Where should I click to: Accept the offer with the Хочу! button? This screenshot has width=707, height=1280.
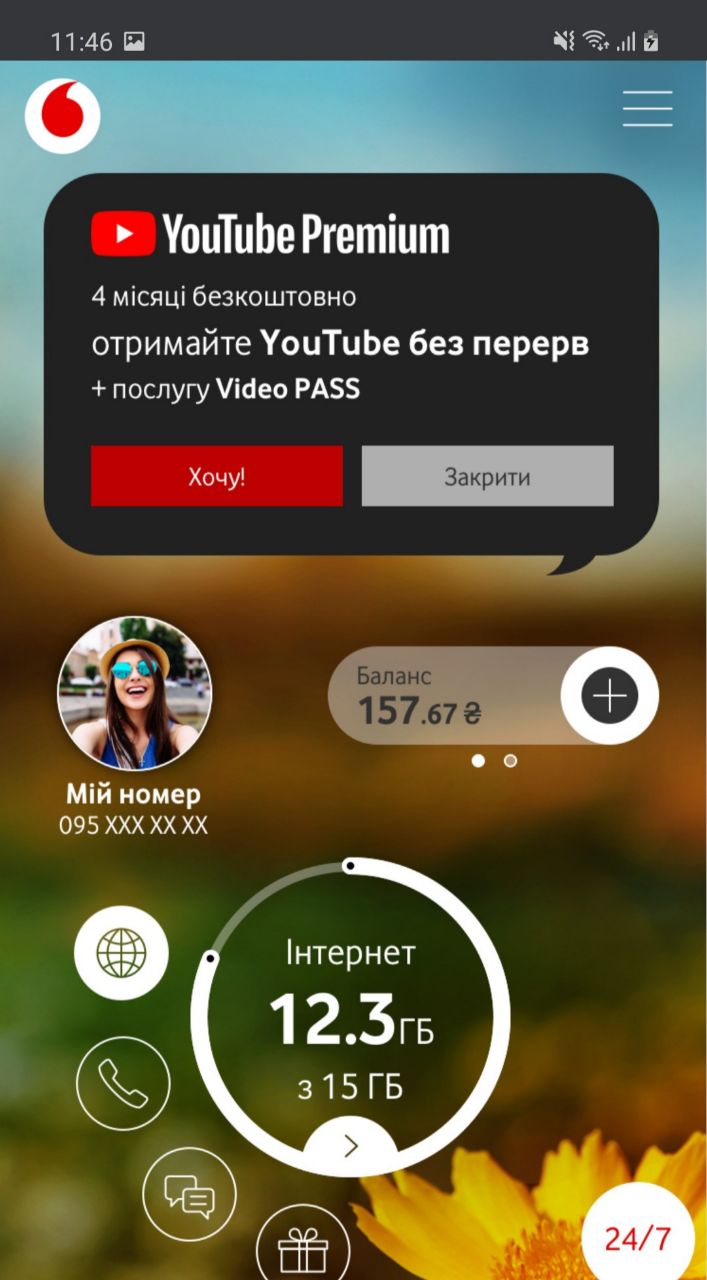(216, 476)
